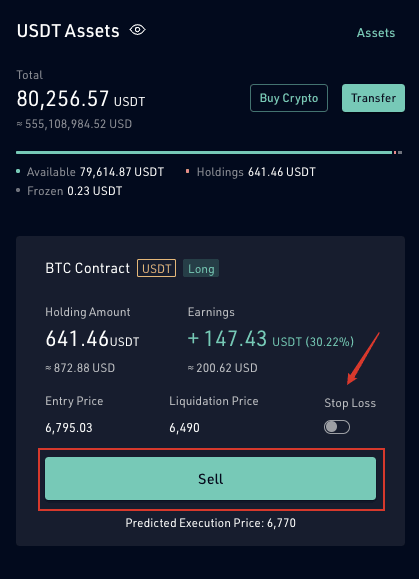This screenshot has width=419, height=579.
Task: Hide balances with the eye icon
Action: point(137,30)
